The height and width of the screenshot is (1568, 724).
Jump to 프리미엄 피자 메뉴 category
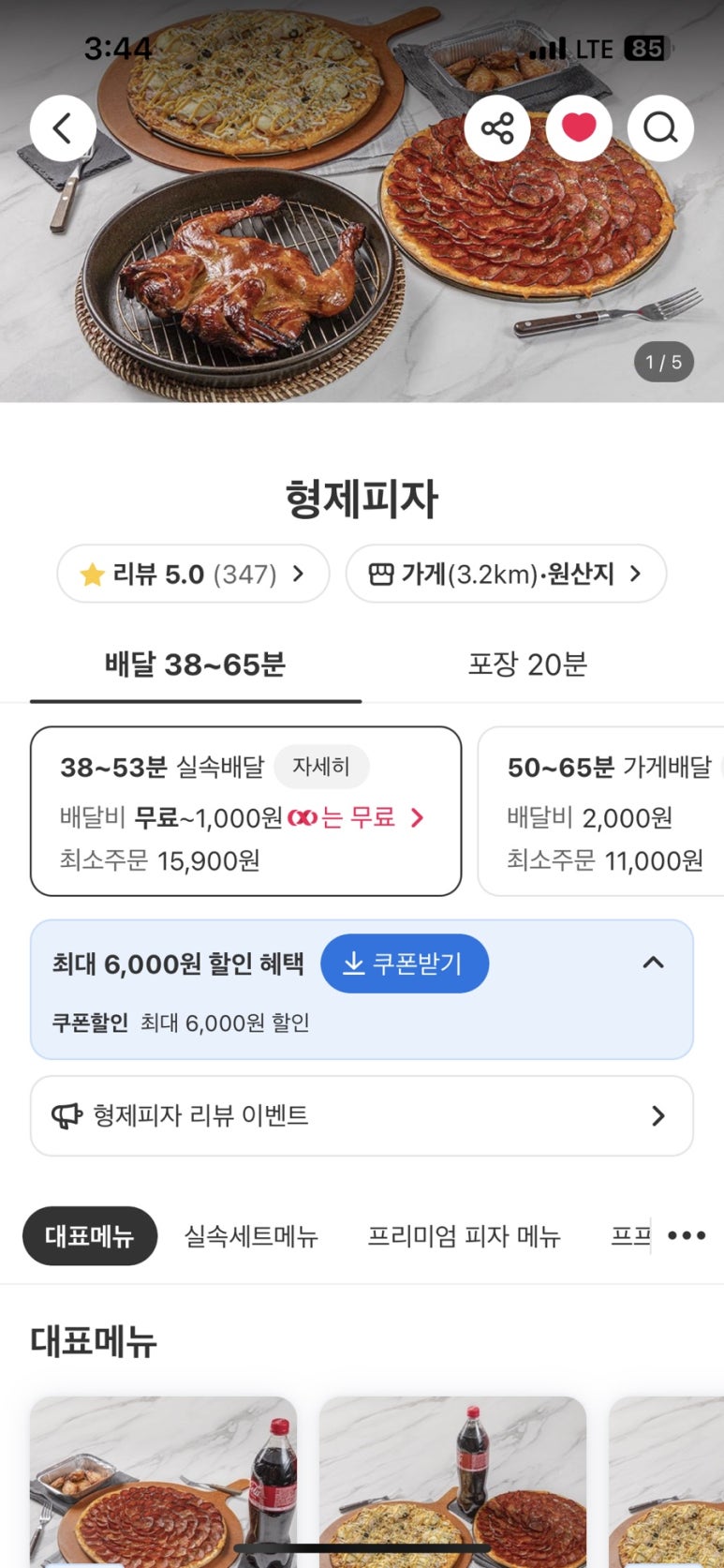point(464,1236)
